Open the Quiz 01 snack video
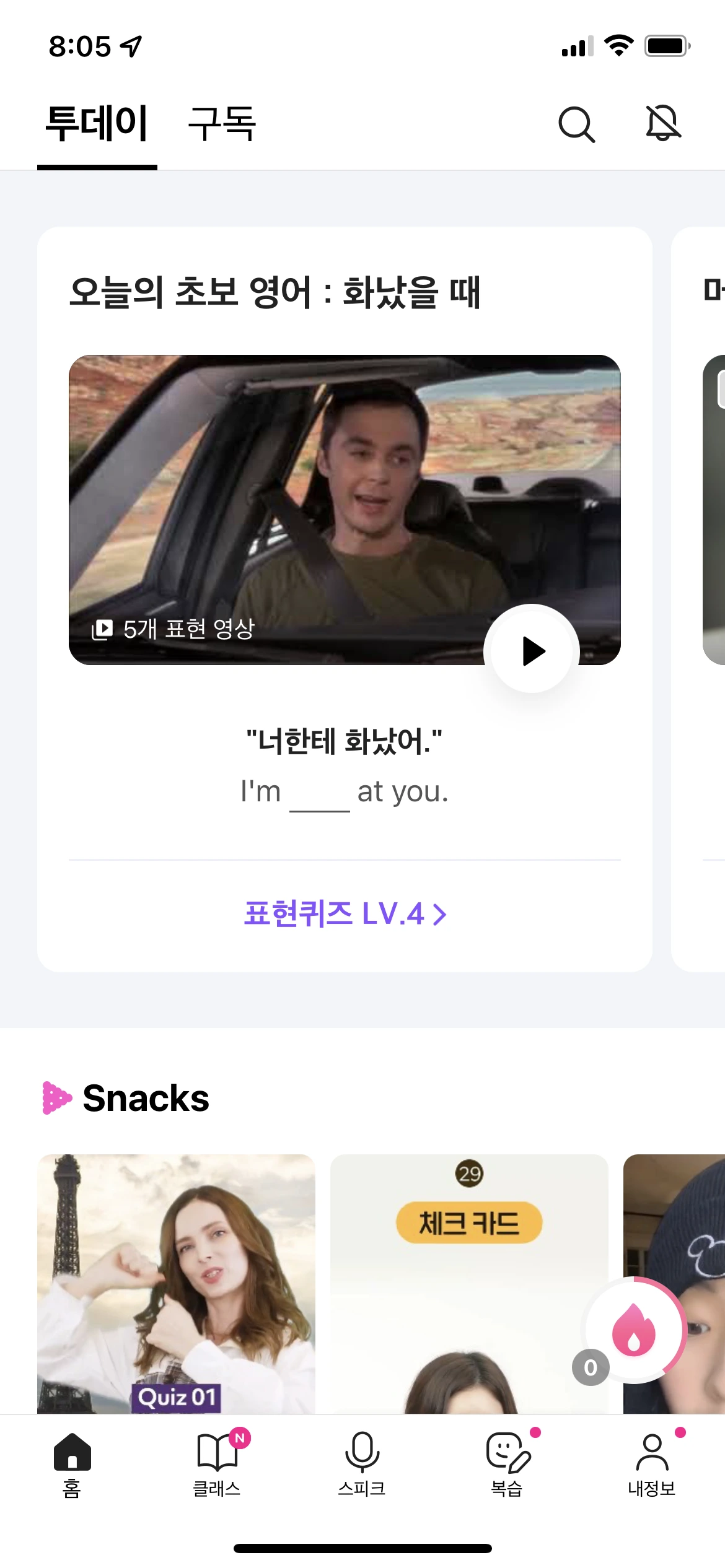 176,1282
